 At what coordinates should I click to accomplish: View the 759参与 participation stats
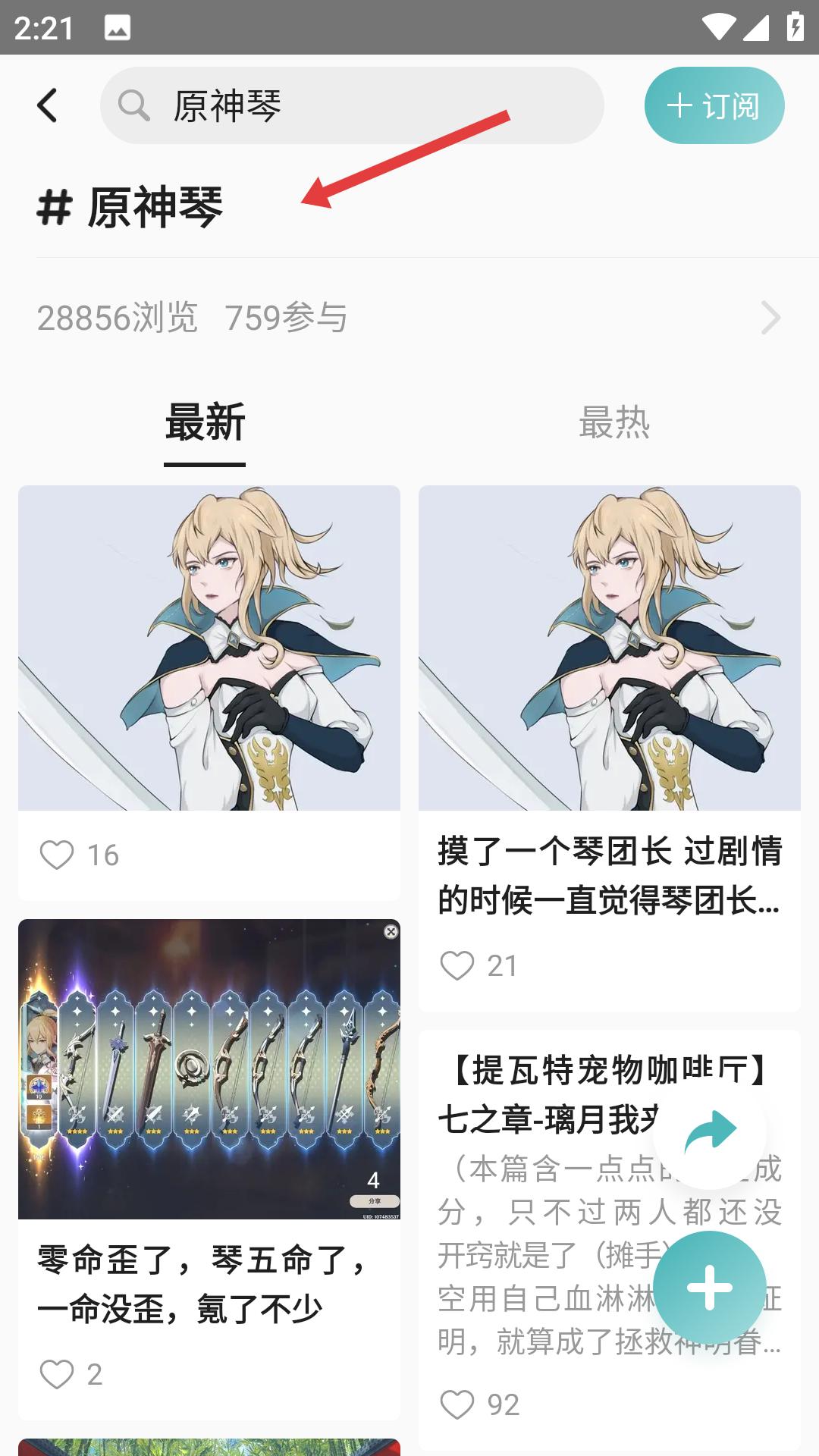coord(287,318)
